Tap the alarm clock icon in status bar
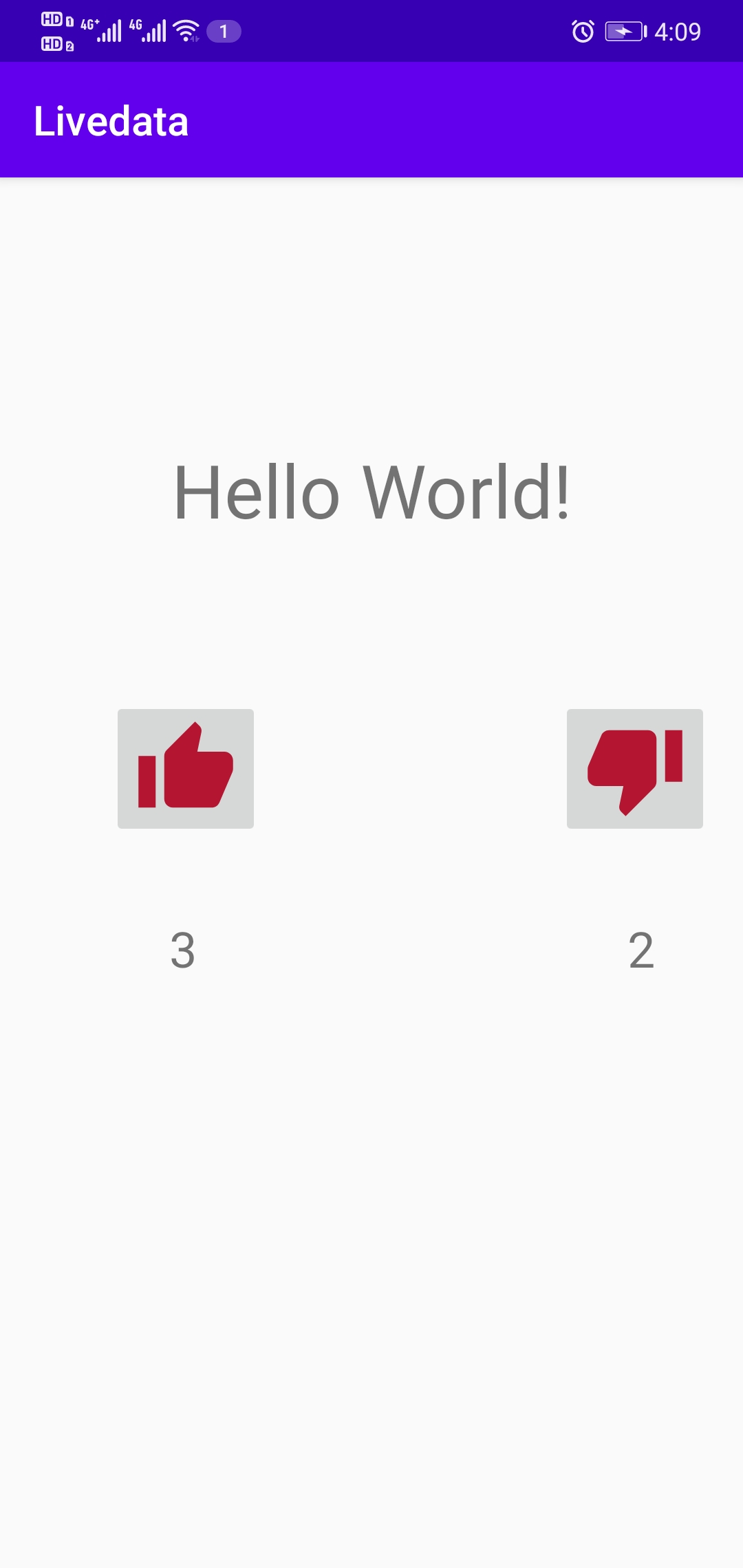743x1568 pixels. pyautogui.click(x=580, y=31)
